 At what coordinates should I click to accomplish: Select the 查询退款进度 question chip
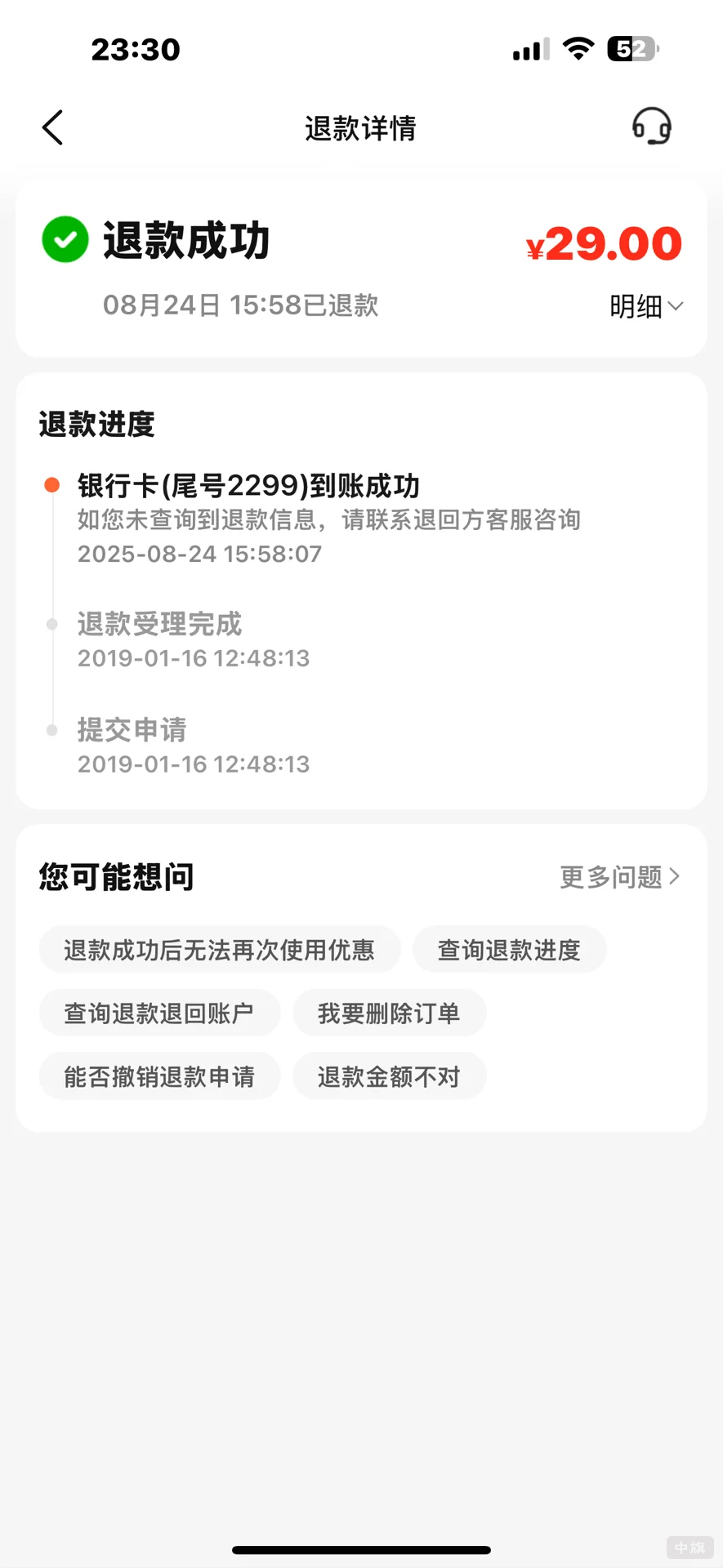510,949
